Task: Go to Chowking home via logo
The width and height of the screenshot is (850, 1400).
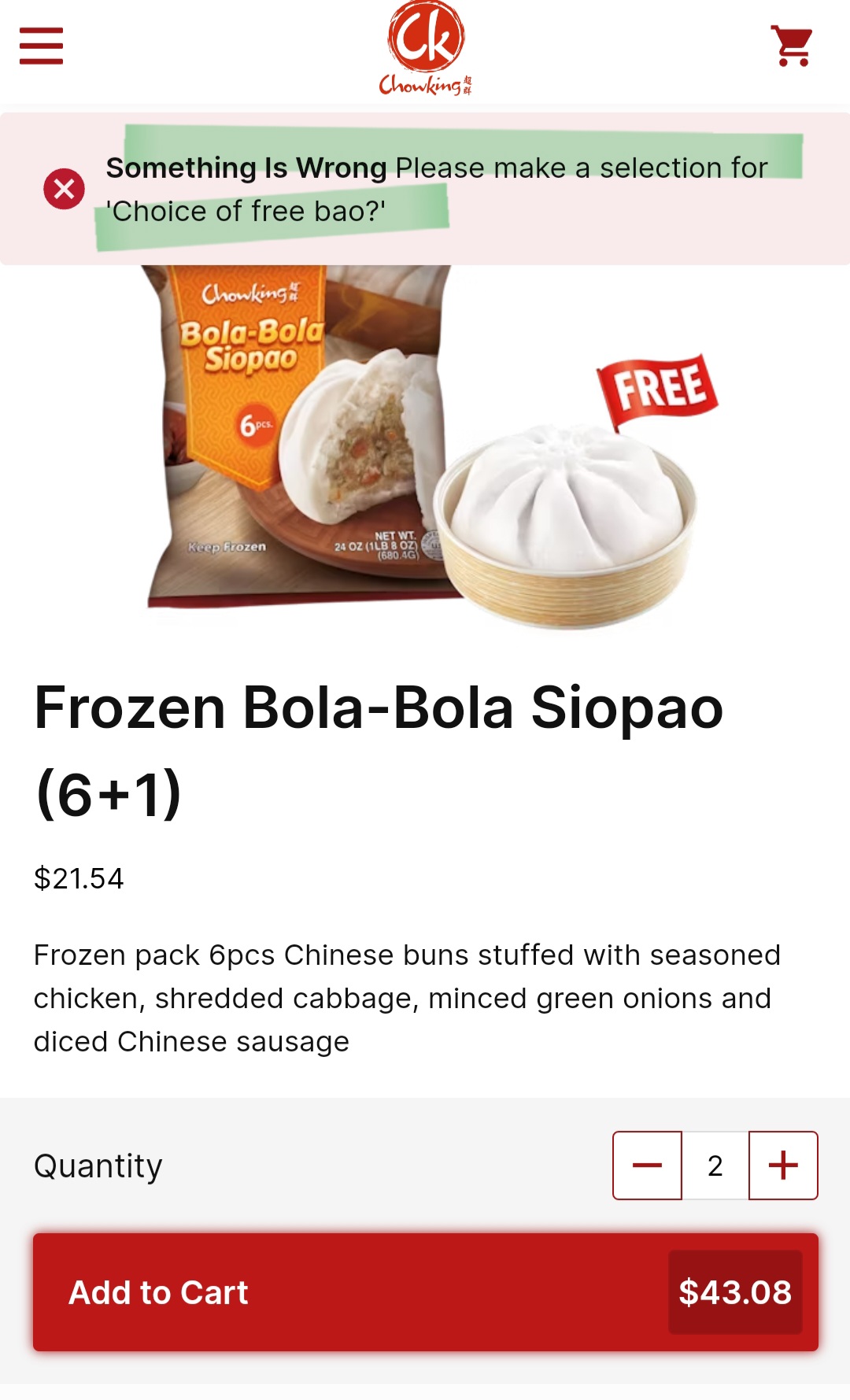Action: pos(425,49)
